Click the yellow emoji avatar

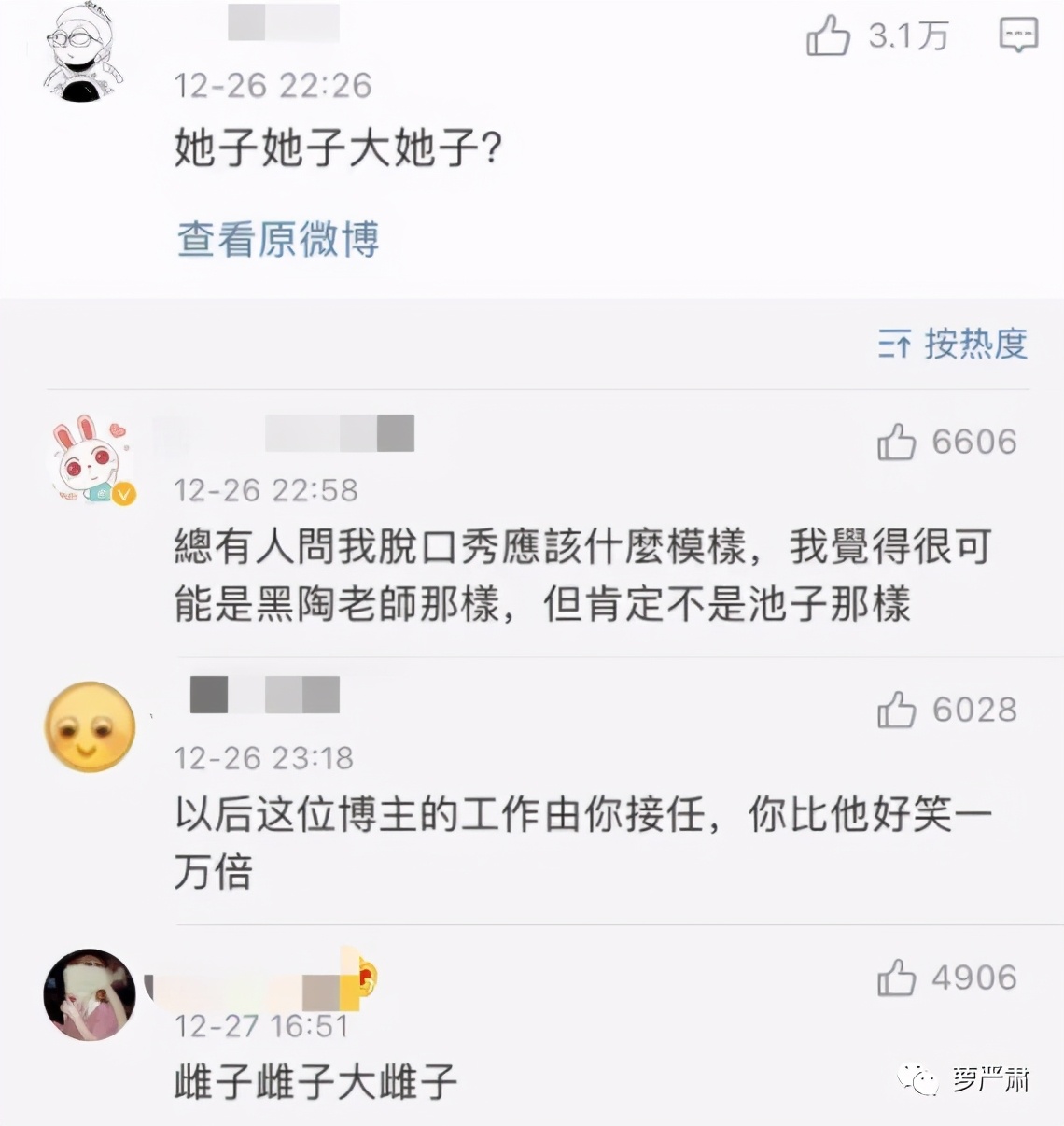click(x=90, y=725)
